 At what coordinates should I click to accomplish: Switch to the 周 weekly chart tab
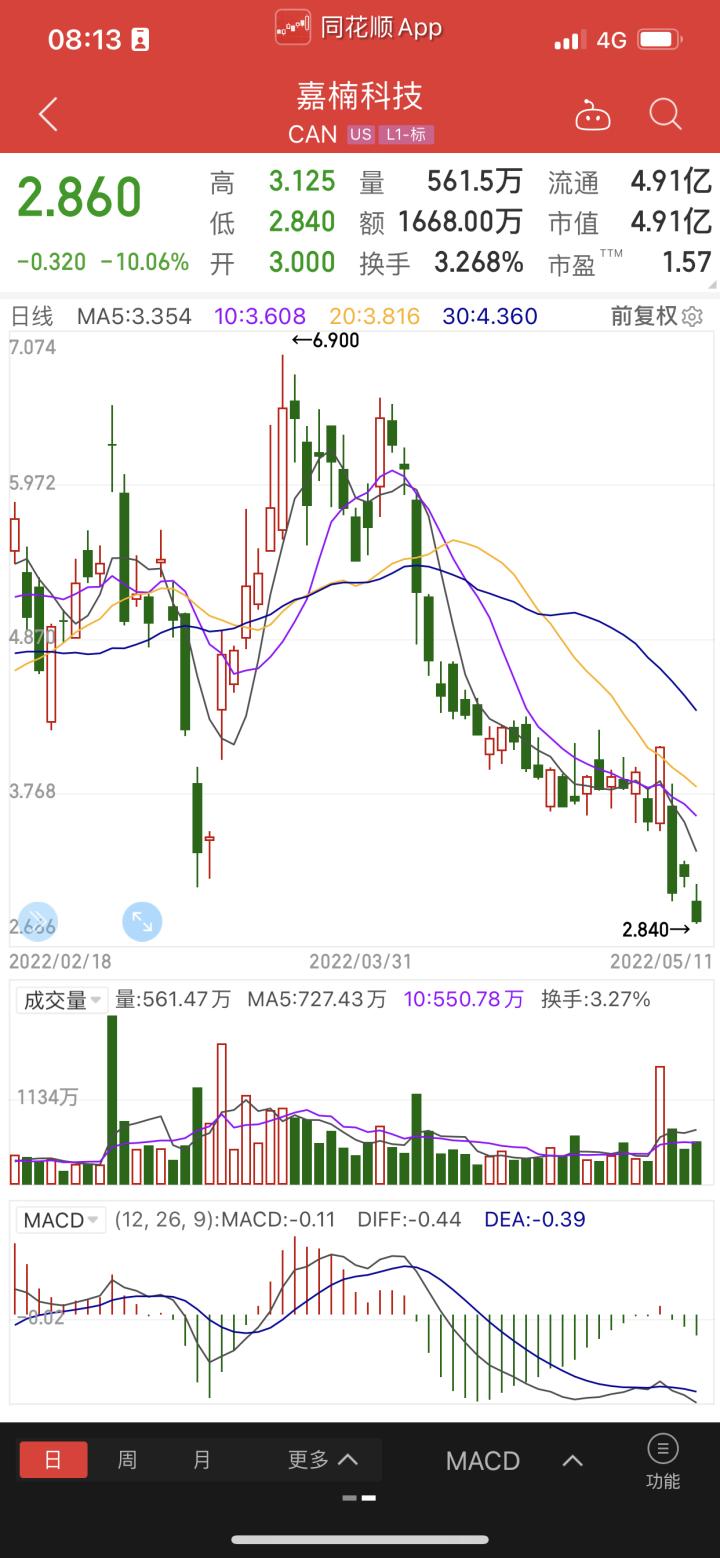pyautogui.click(x=128, y=1460)
